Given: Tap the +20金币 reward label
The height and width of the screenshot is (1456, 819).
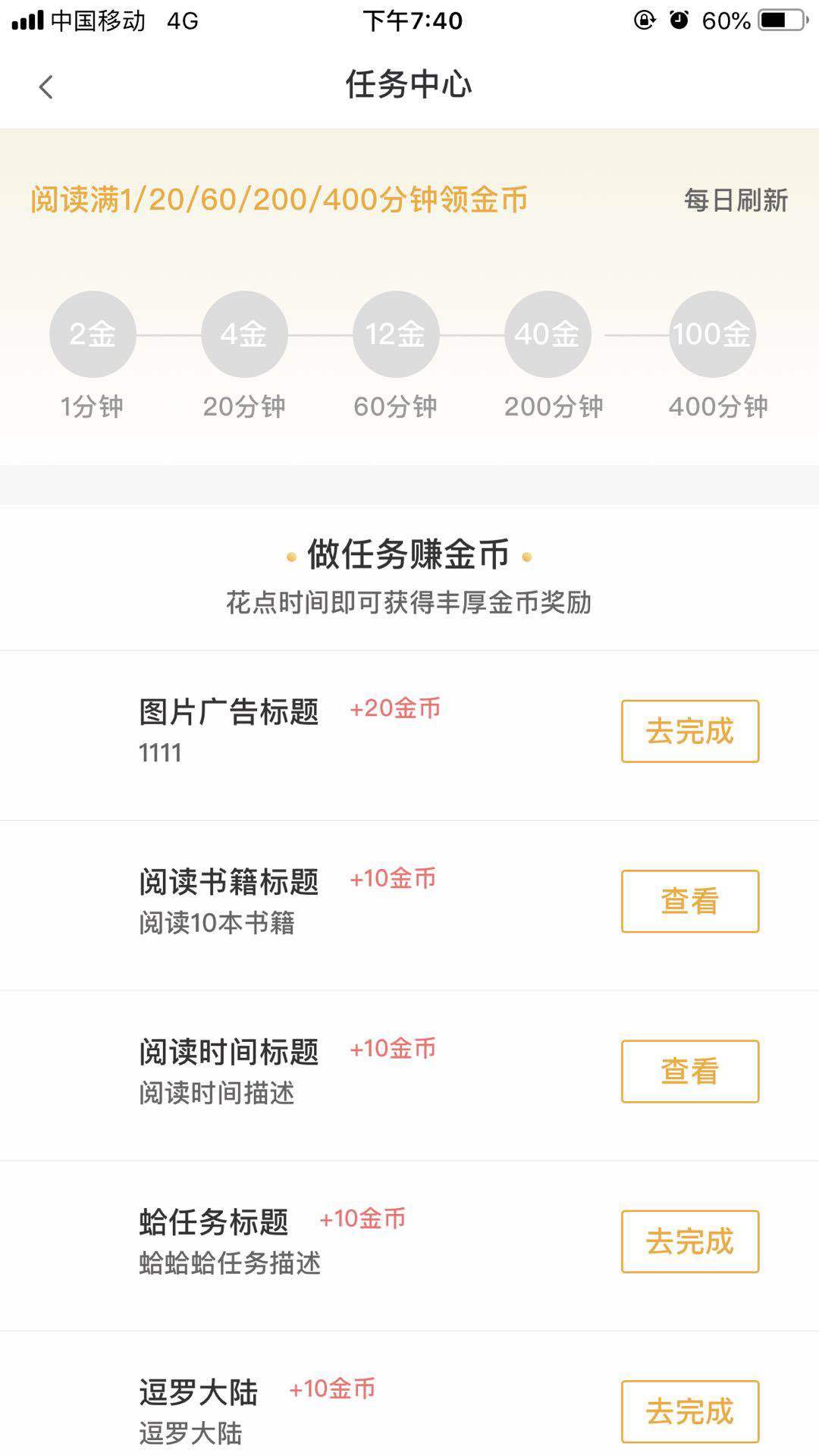Looking at the screenshot, I should coord(394,708).
